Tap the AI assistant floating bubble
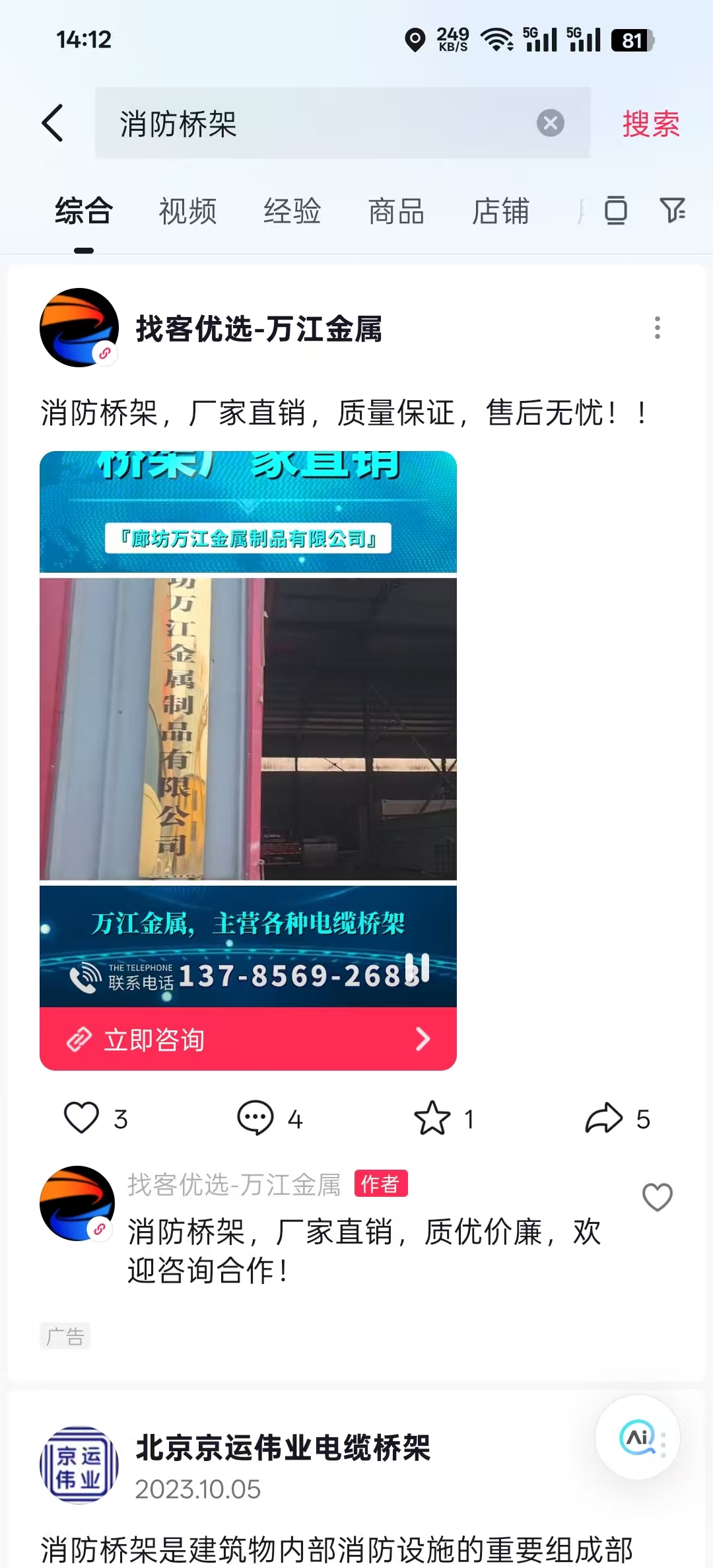The image size is (713, 1568). (638, 1437)
